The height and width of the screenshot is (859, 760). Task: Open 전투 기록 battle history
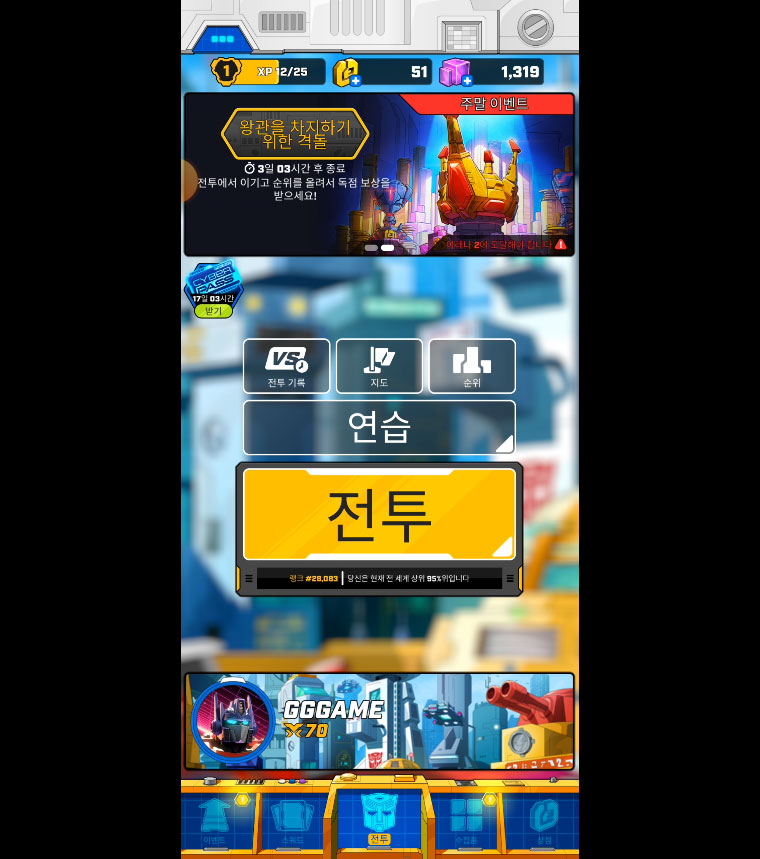286,366
